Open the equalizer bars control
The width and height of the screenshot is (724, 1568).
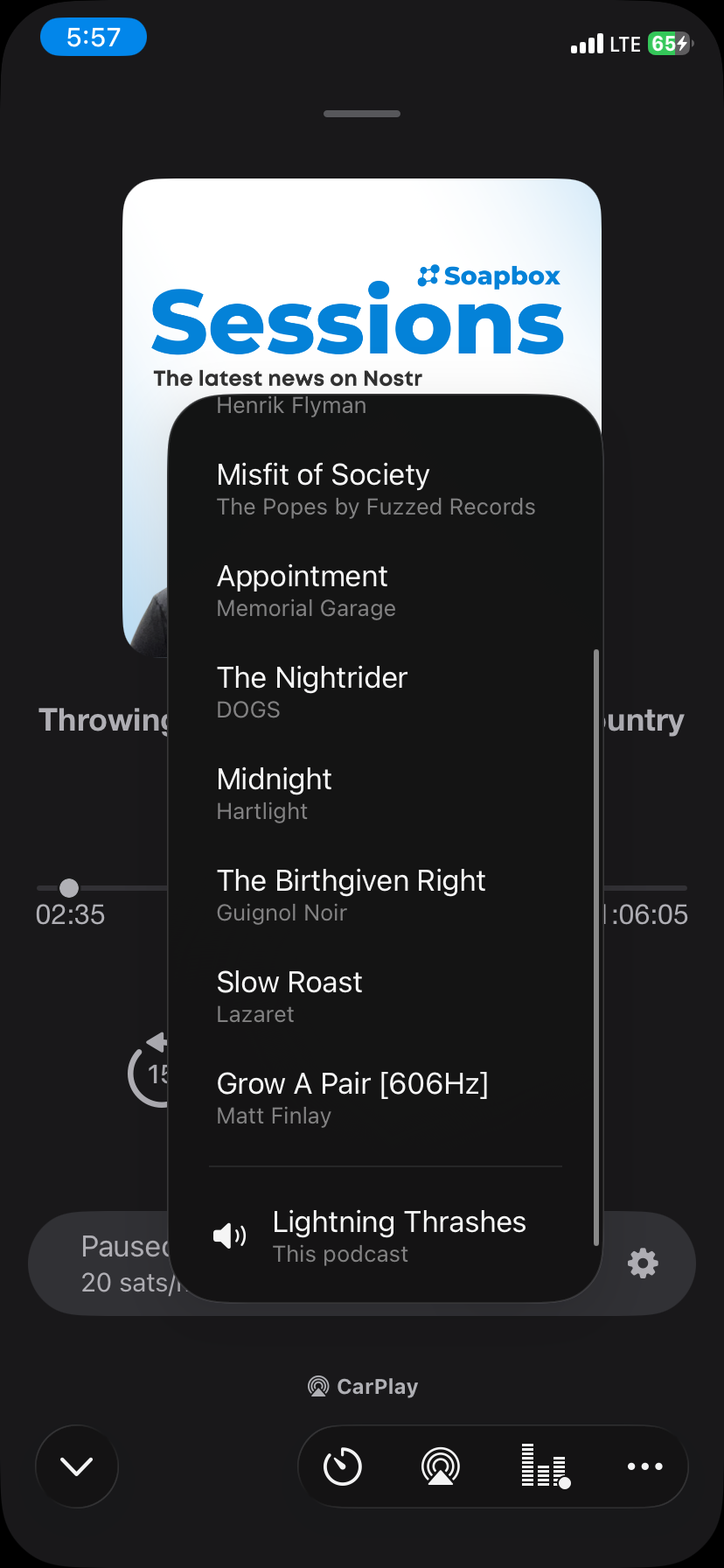[545, 1466]
